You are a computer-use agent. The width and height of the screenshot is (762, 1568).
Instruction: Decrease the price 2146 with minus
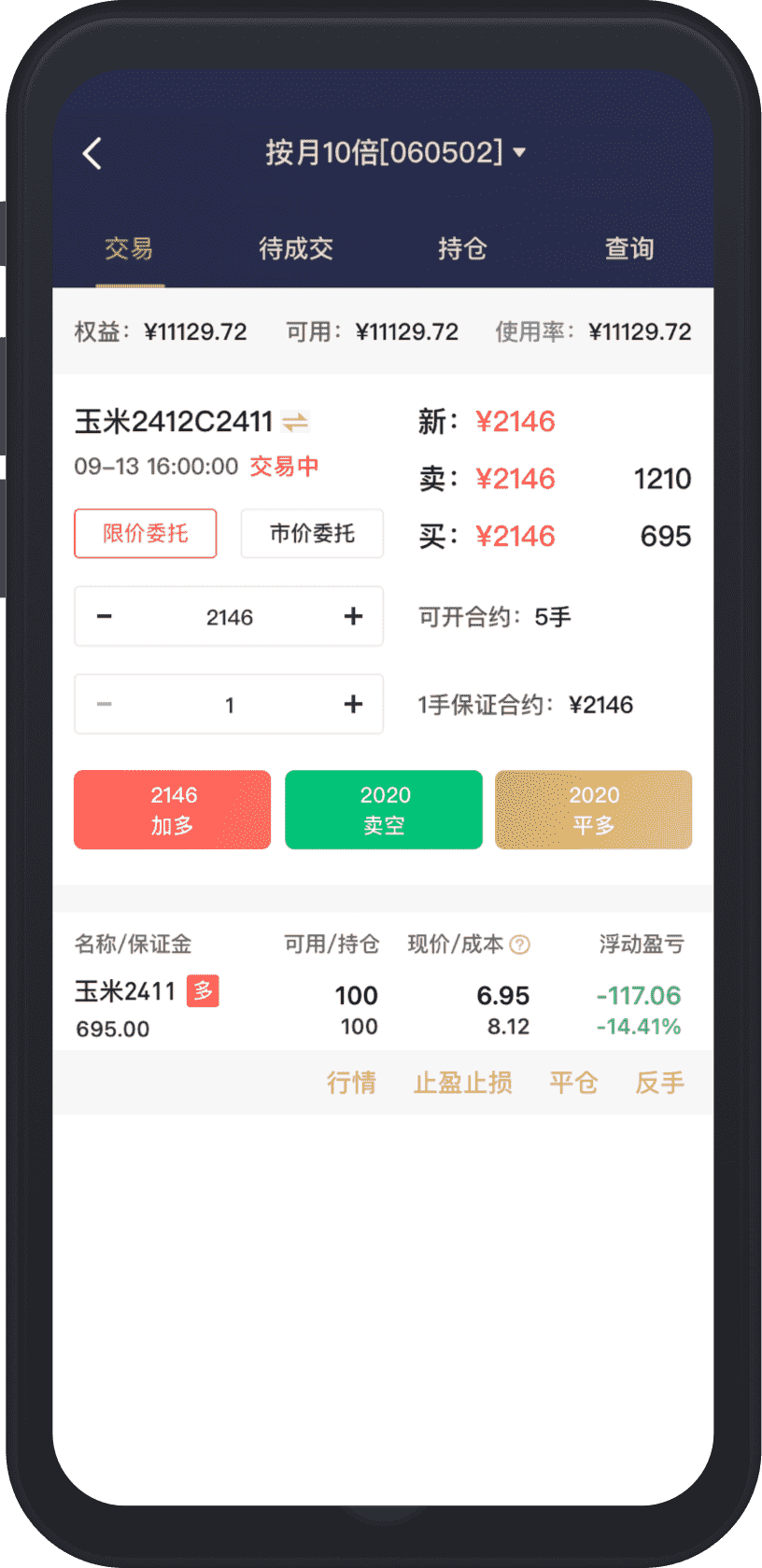coord(105,616)
